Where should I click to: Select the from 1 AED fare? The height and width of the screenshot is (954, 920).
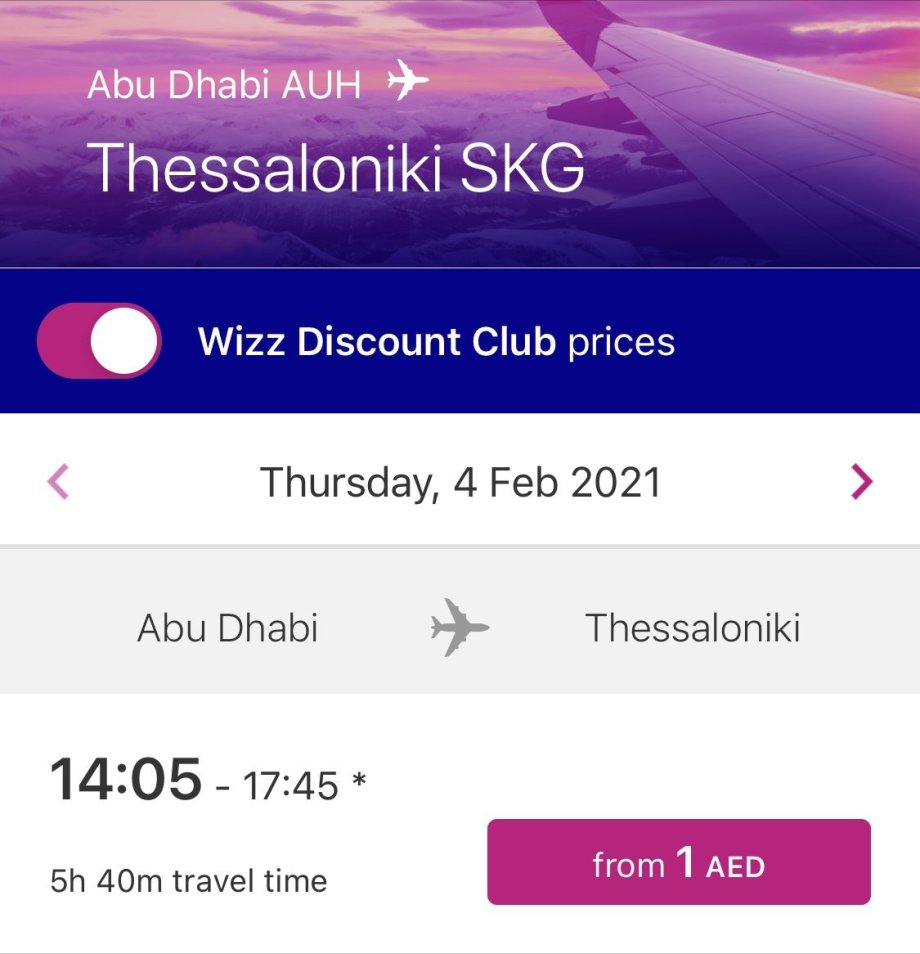[678, 863]
